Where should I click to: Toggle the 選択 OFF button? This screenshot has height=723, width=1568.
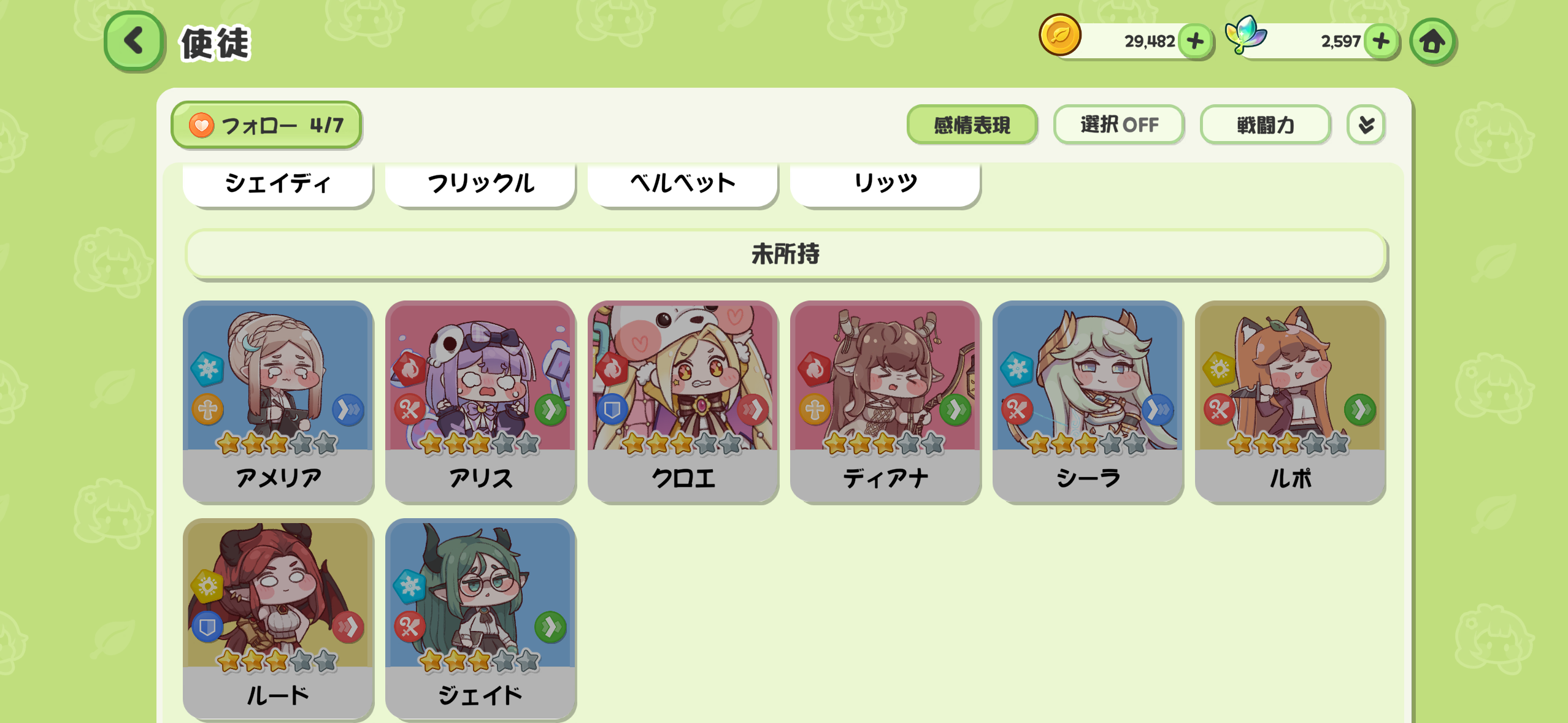click(x=1118, y=125)
